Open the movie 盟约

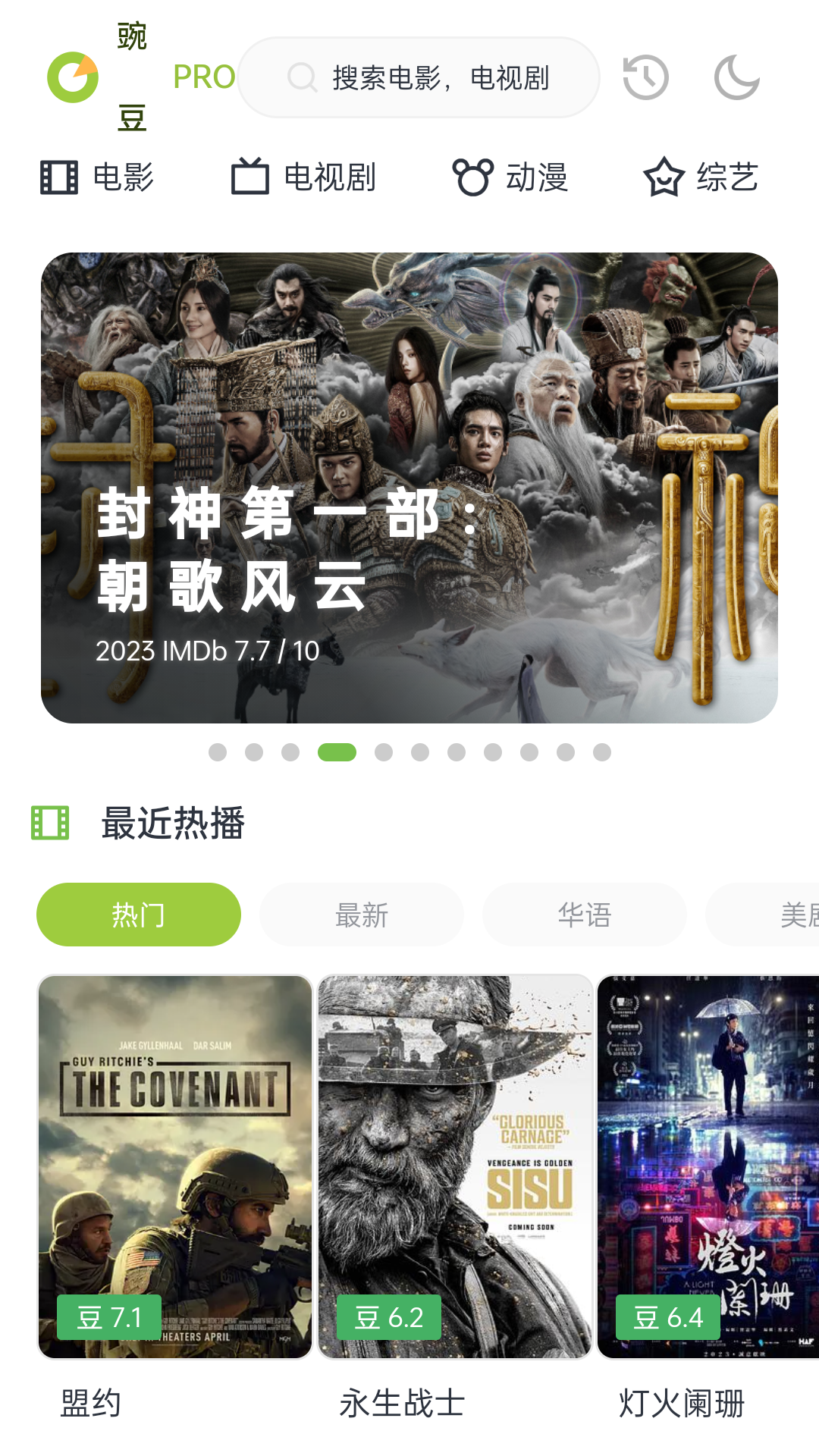point(175,1166)
